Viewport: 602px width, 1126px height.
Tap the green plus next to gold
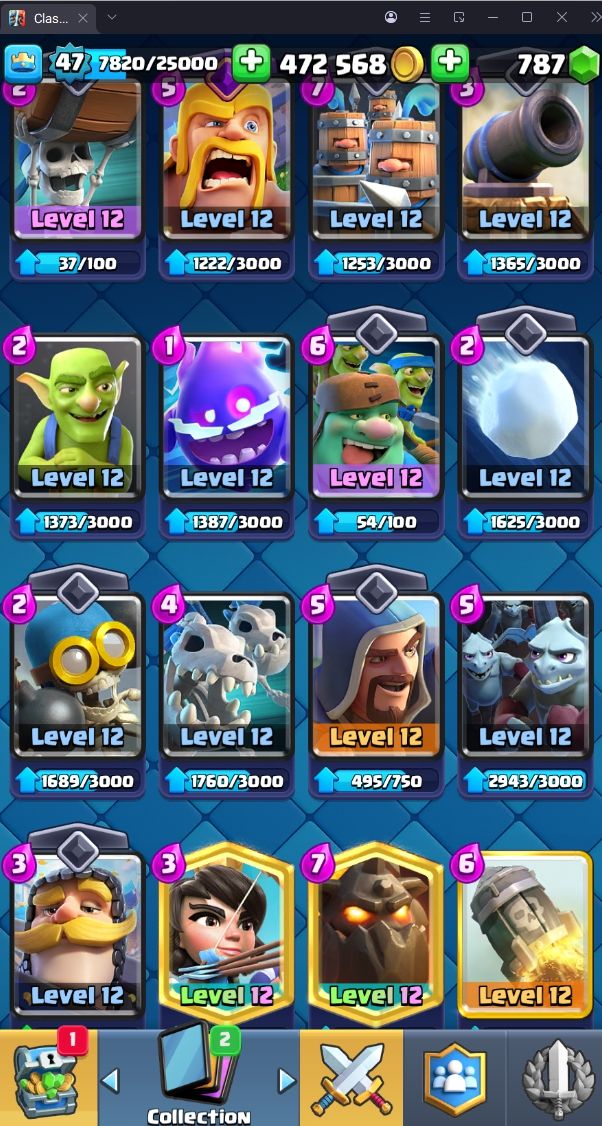251,62
